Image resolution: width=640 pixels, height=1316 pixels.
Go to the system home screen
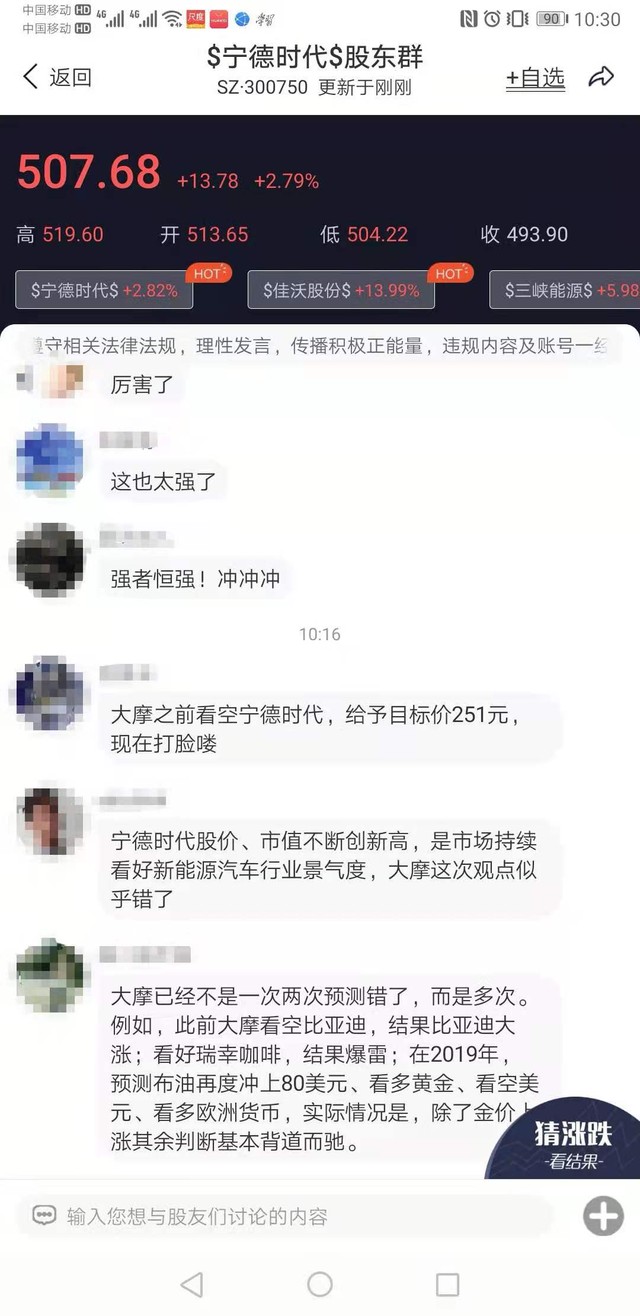(320, 1284)
